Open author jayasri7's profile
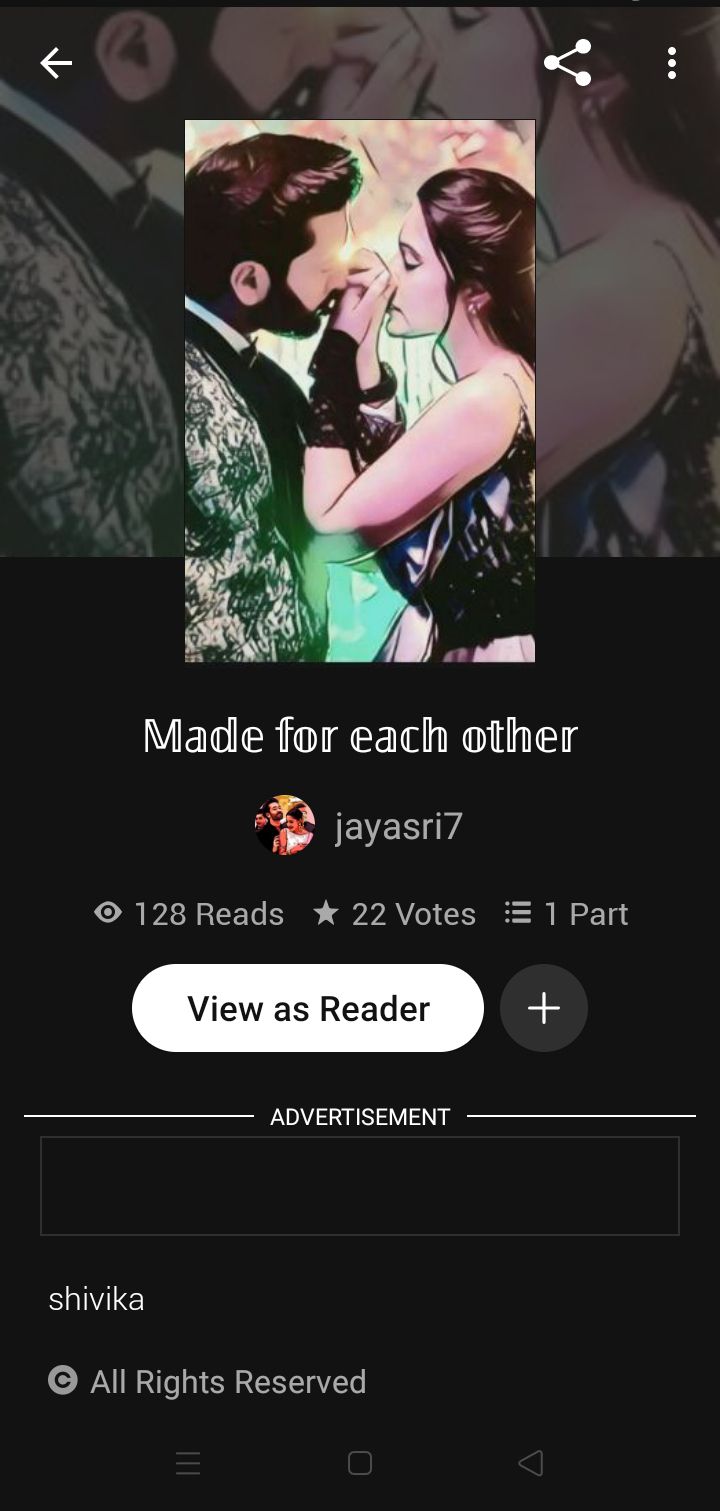The image size is (720, 1511). pyautogui.click(x=359, y=826)
